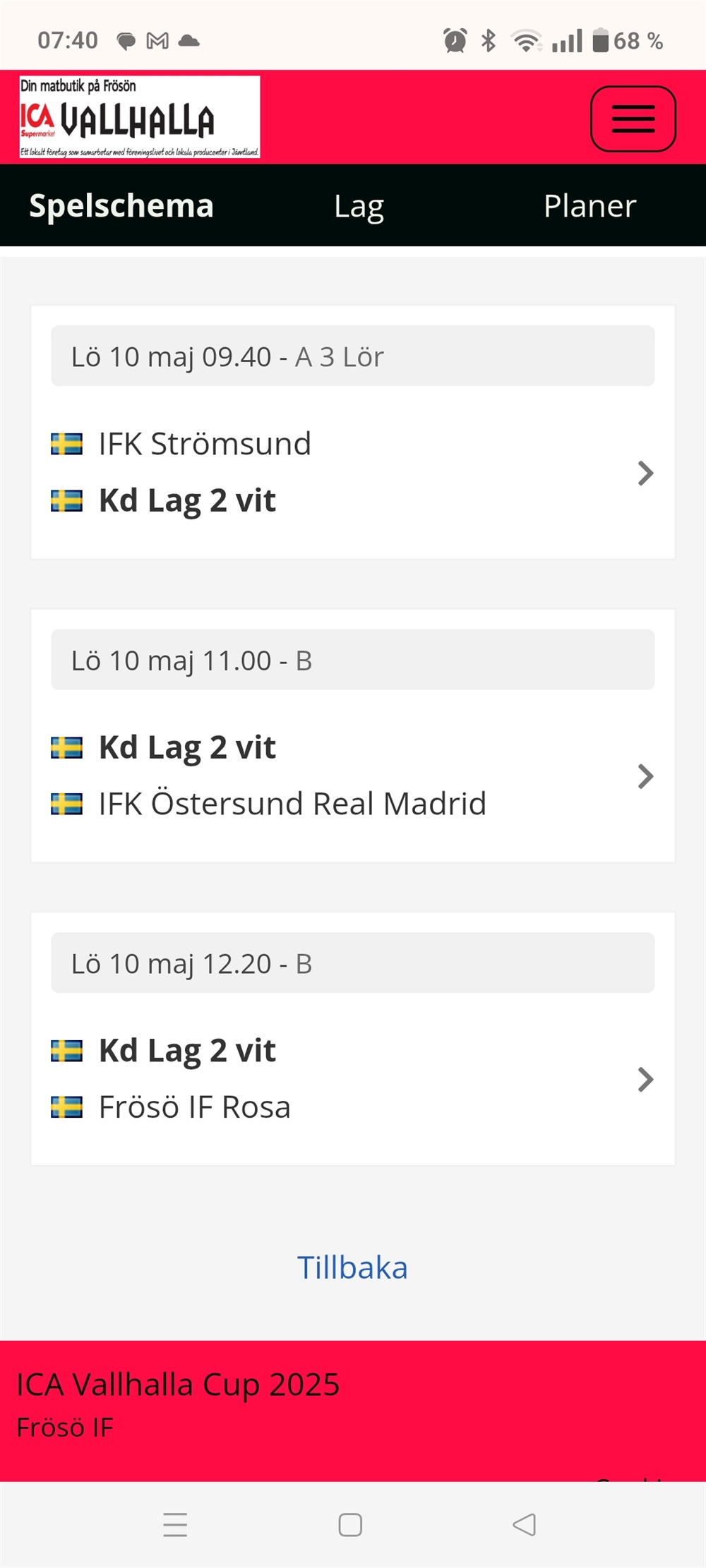The height and width of the screenshot is (1568, 706).
Task: Switch to the Lag tab
Action: pyautogui.click(x=359, y=206)
